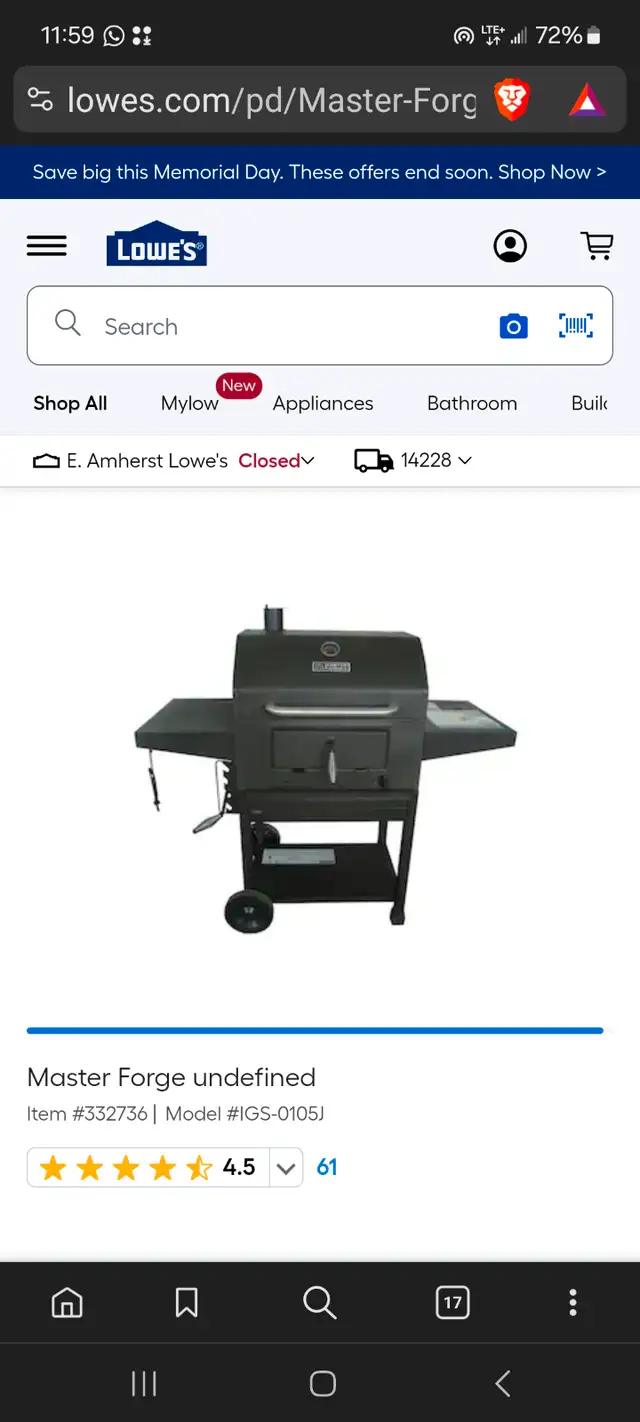Image resolution: width=640 pixels, height=1422 pixels.
Task: Search by photo with camera icon
Action: (513, 326)
